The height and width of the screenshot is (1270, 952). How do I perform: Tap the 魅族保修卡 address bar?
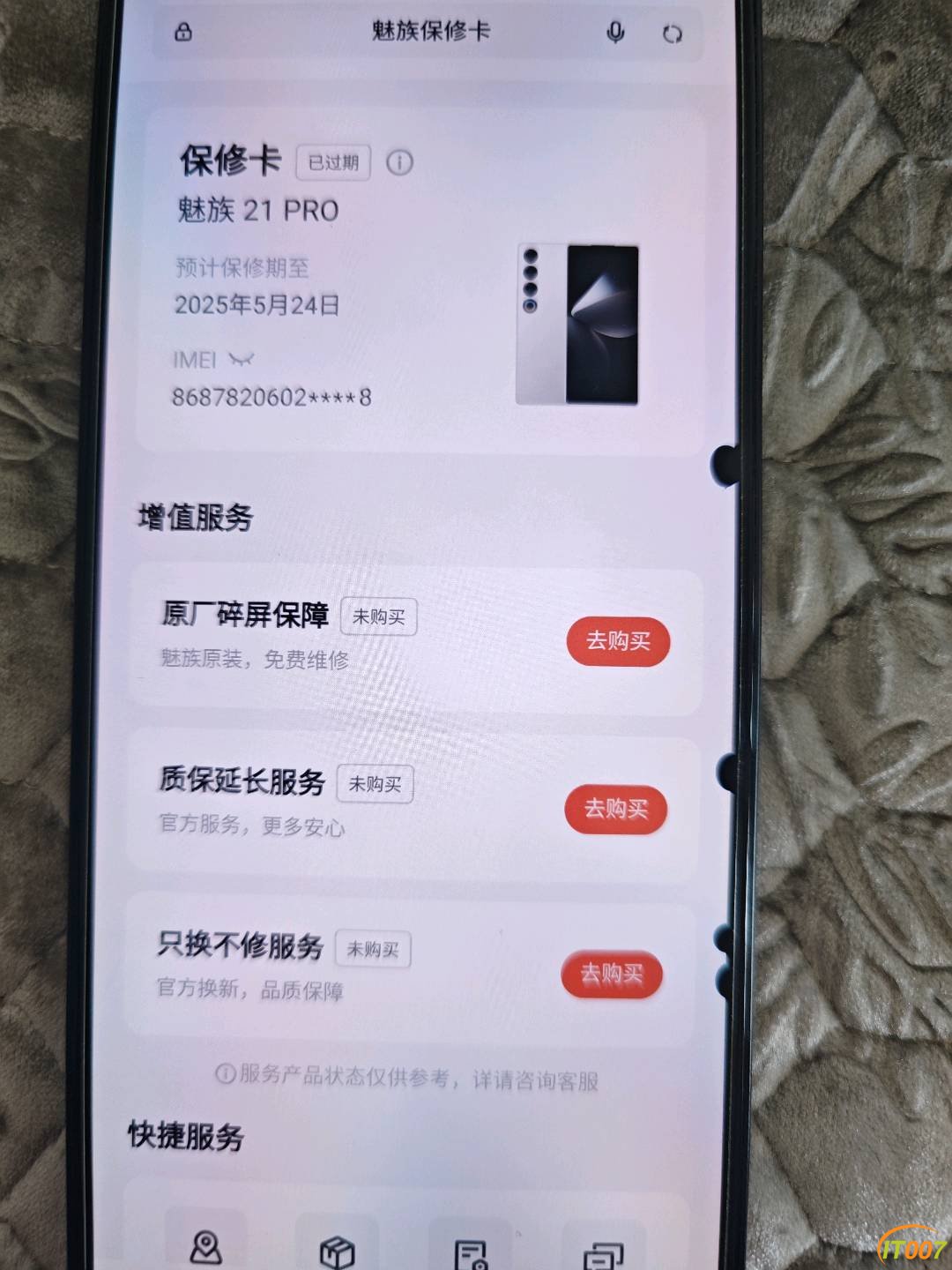430,32
